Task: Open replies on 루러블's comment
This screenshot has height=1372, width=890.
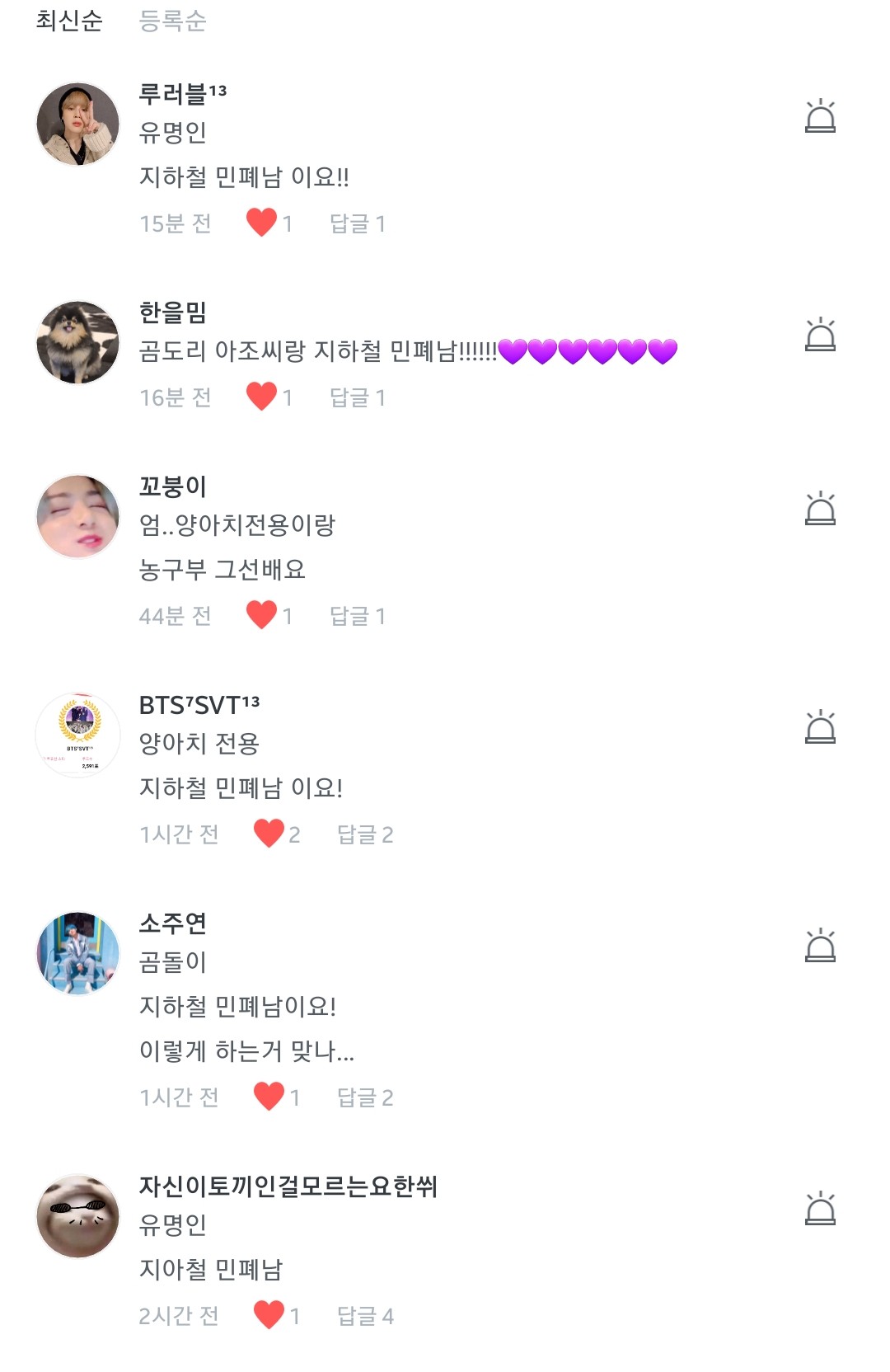Action: [x=357, y=223]
